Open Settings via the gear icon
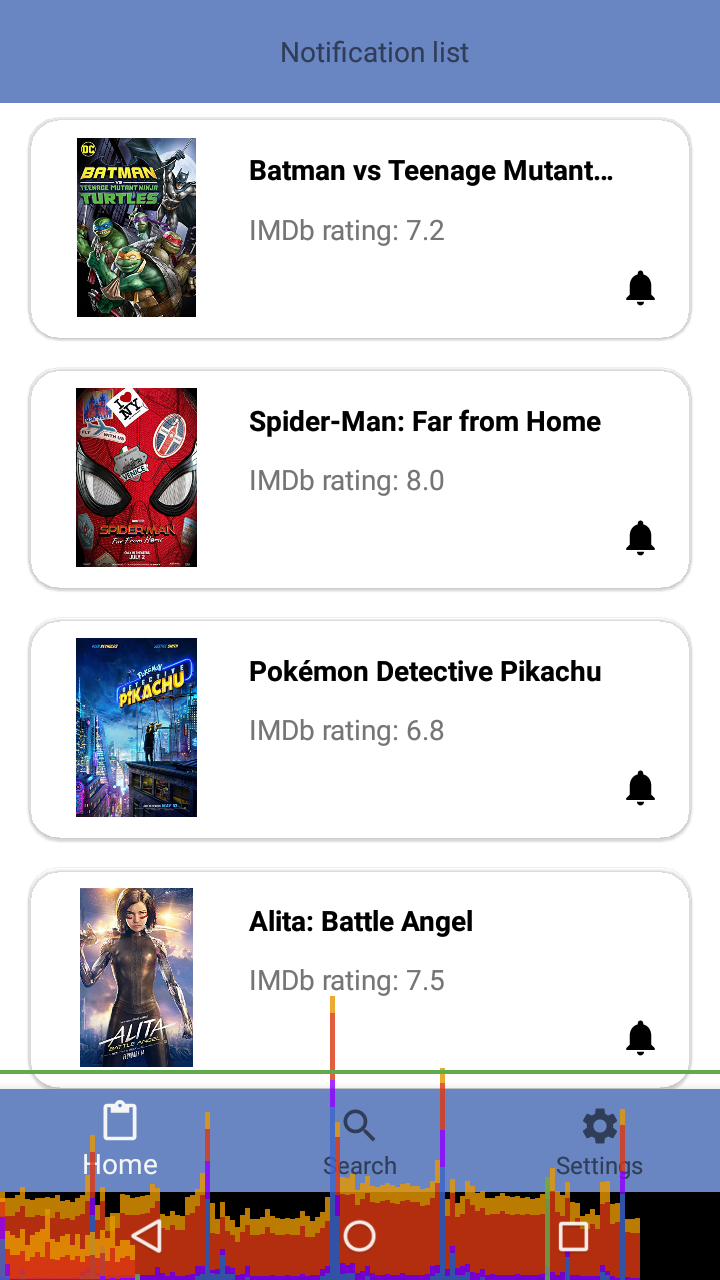720x1280 pixels. (599, 1124)
